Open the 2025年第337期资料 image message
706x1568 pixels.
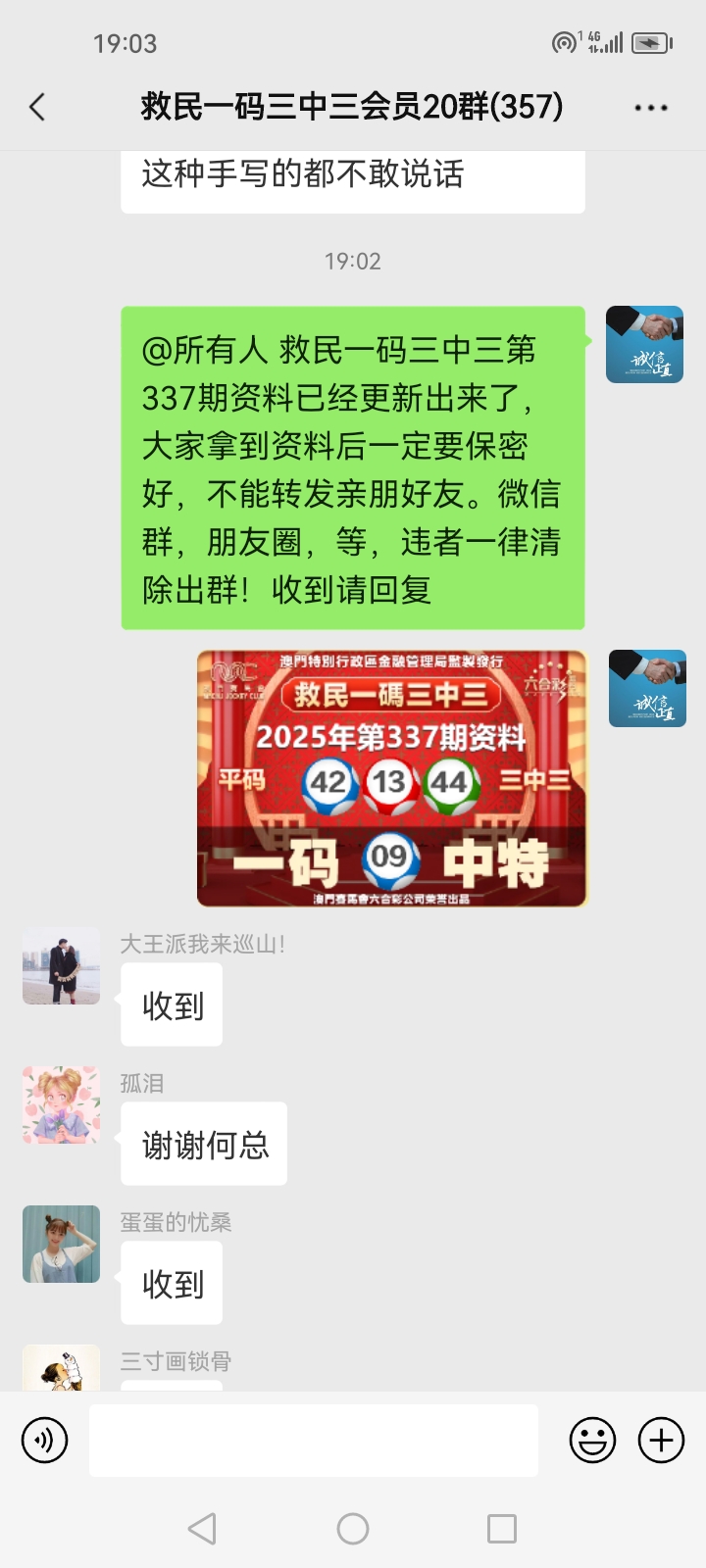click(391, 778)
